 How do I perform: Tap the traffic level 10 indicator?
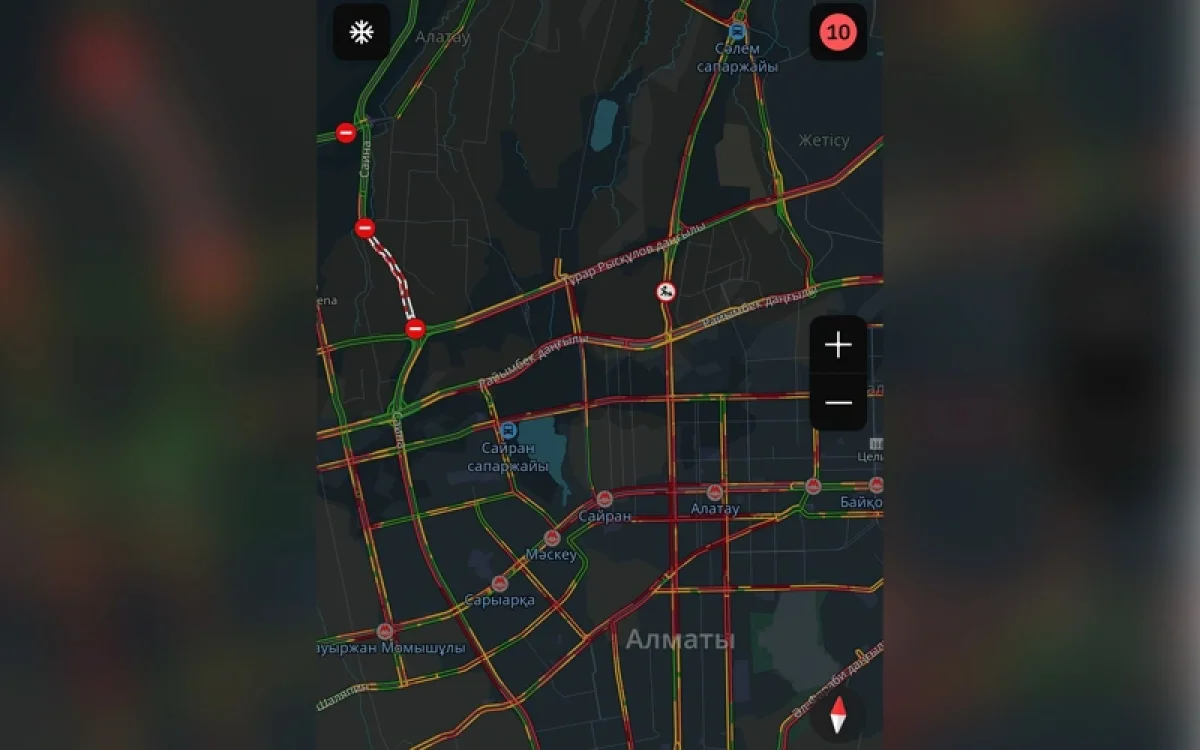point(838,32)
